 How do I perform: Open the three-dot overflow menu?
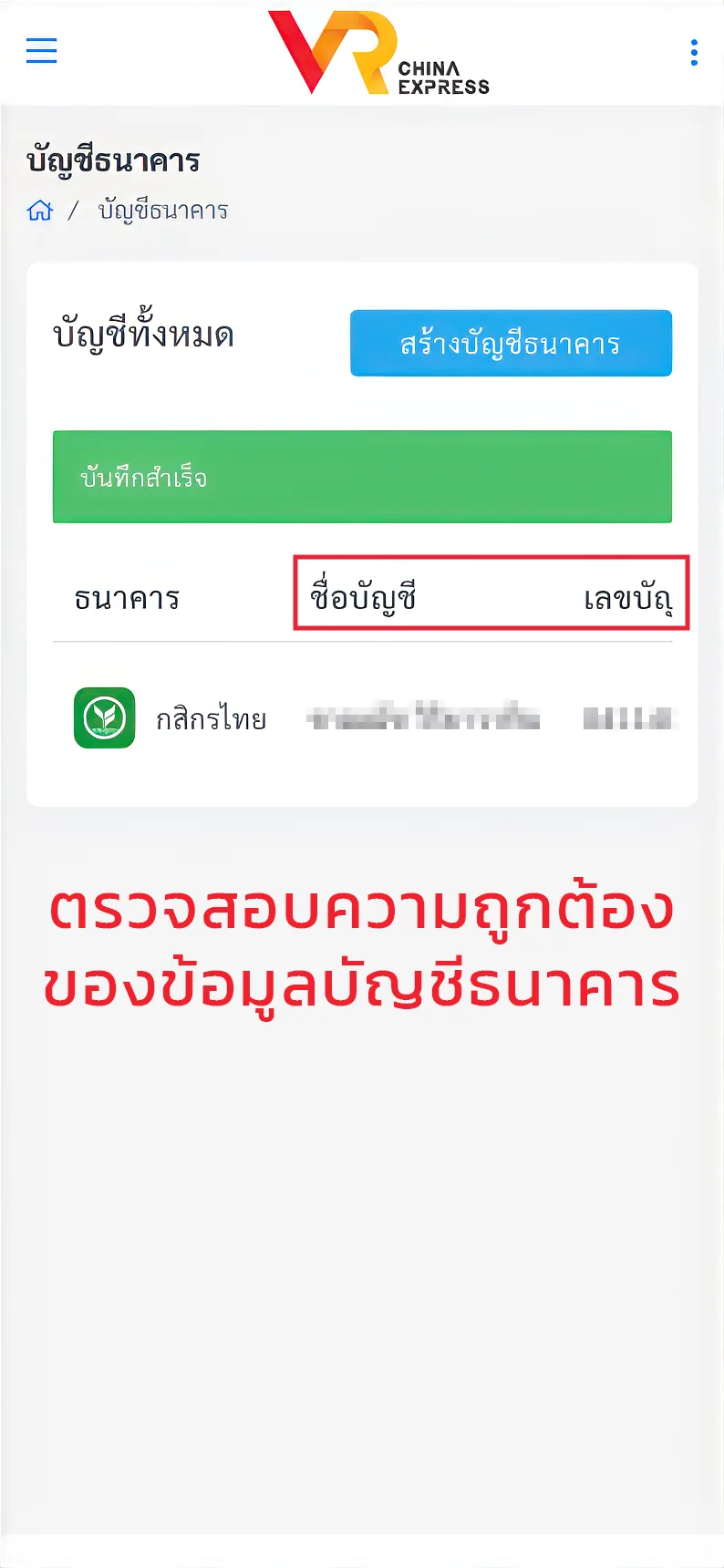click(694, 53)
